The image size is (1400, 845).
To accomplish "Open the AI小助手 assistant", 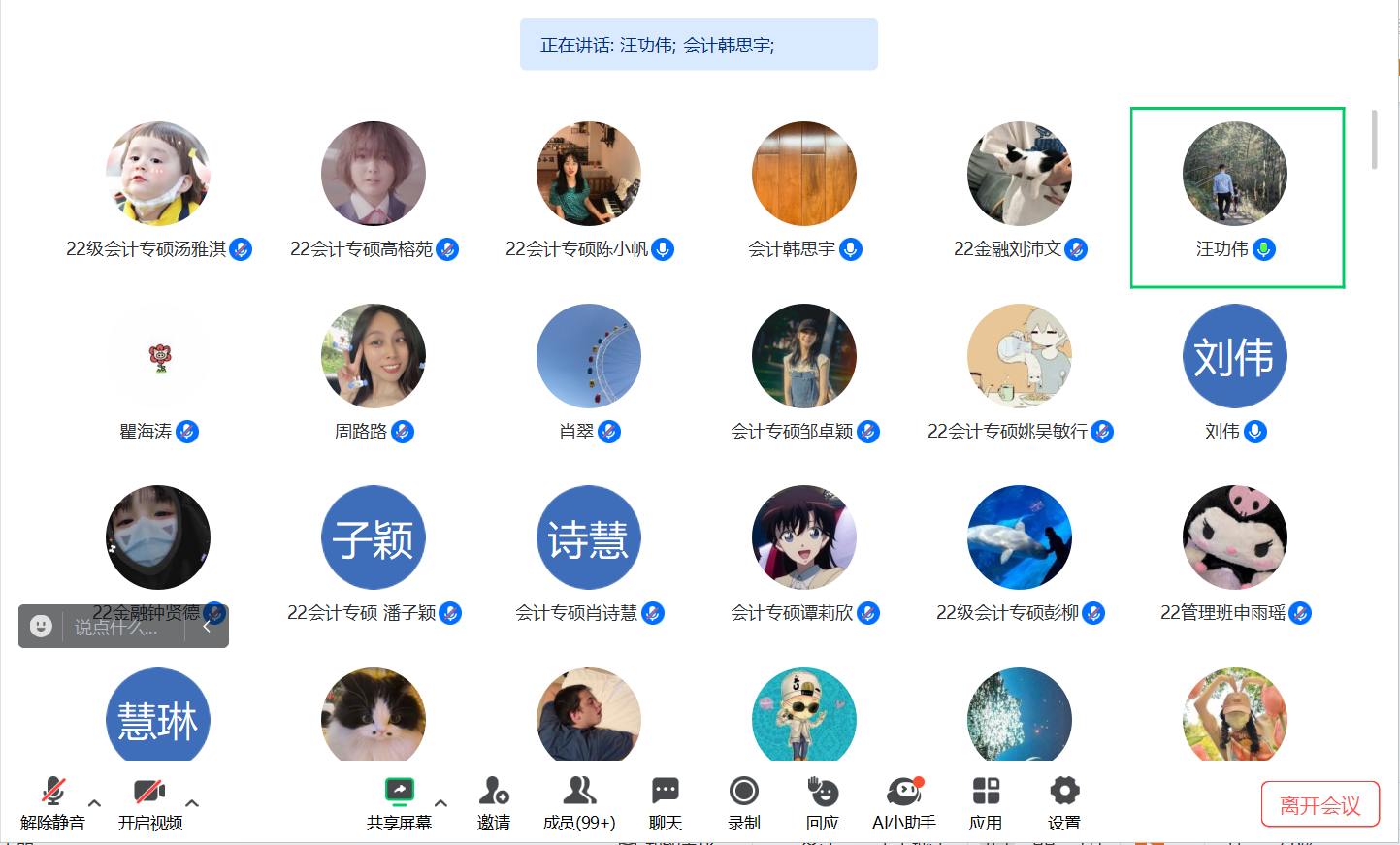I will tap(903, 803).
